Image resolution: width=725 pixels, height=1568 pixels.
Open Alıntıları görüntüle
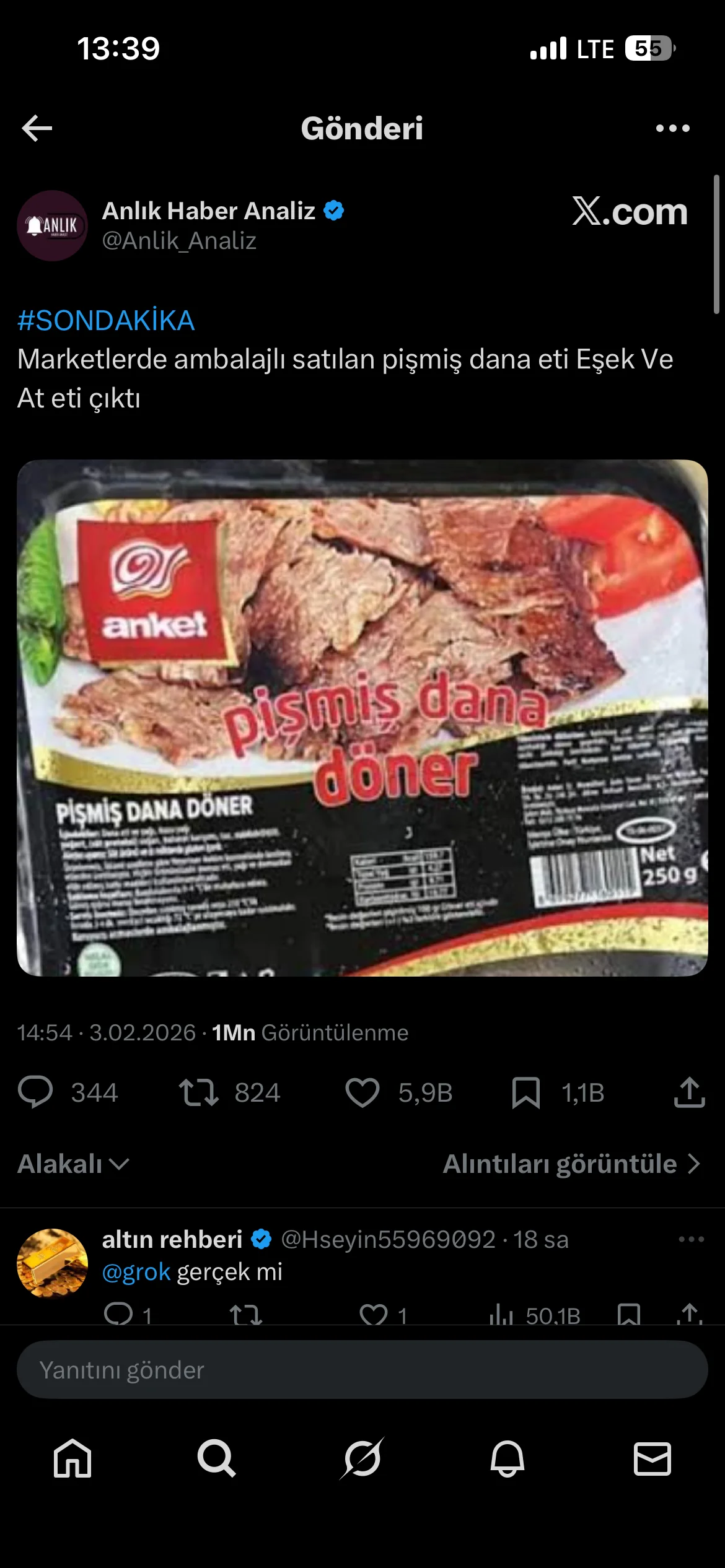[571, 1164]
